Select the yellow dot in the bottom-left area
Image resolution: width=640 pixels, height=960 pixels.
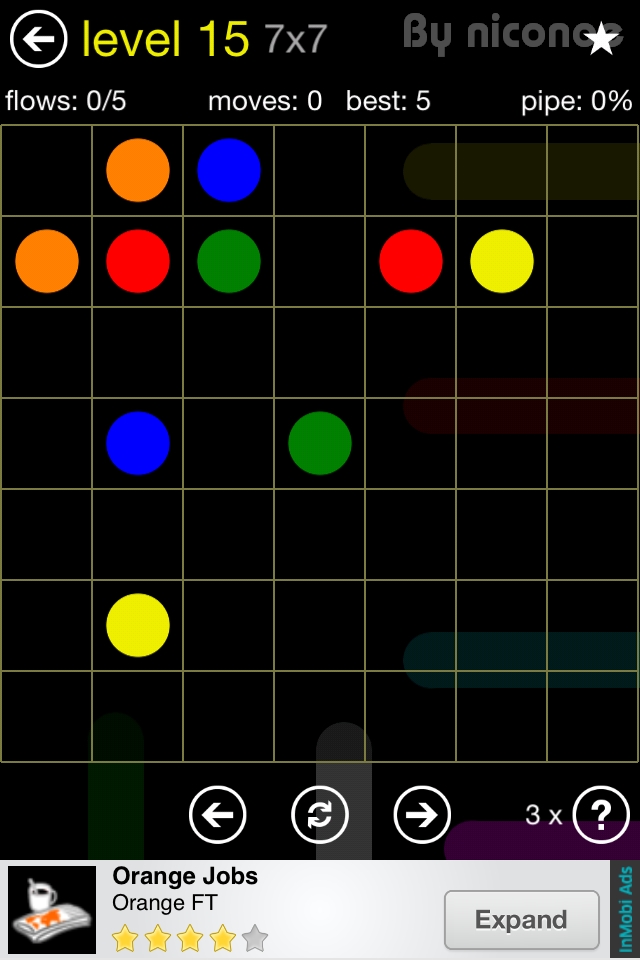point(138,625)
